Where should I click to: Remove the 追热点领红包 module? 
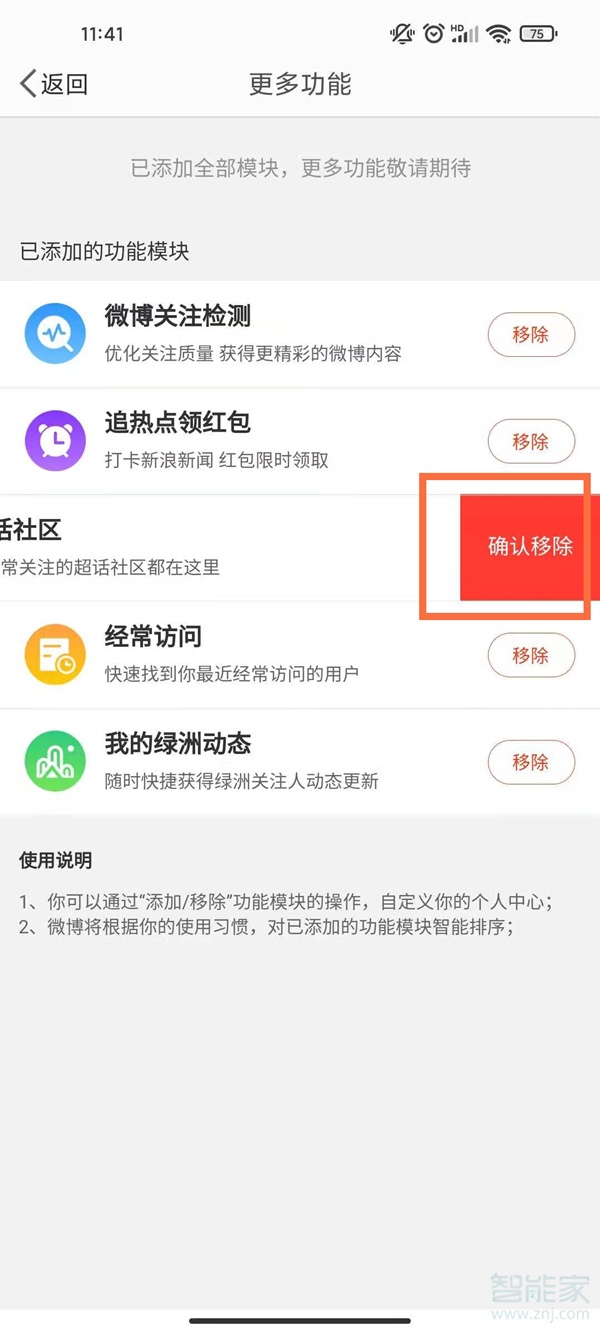(x=531, y=441)
